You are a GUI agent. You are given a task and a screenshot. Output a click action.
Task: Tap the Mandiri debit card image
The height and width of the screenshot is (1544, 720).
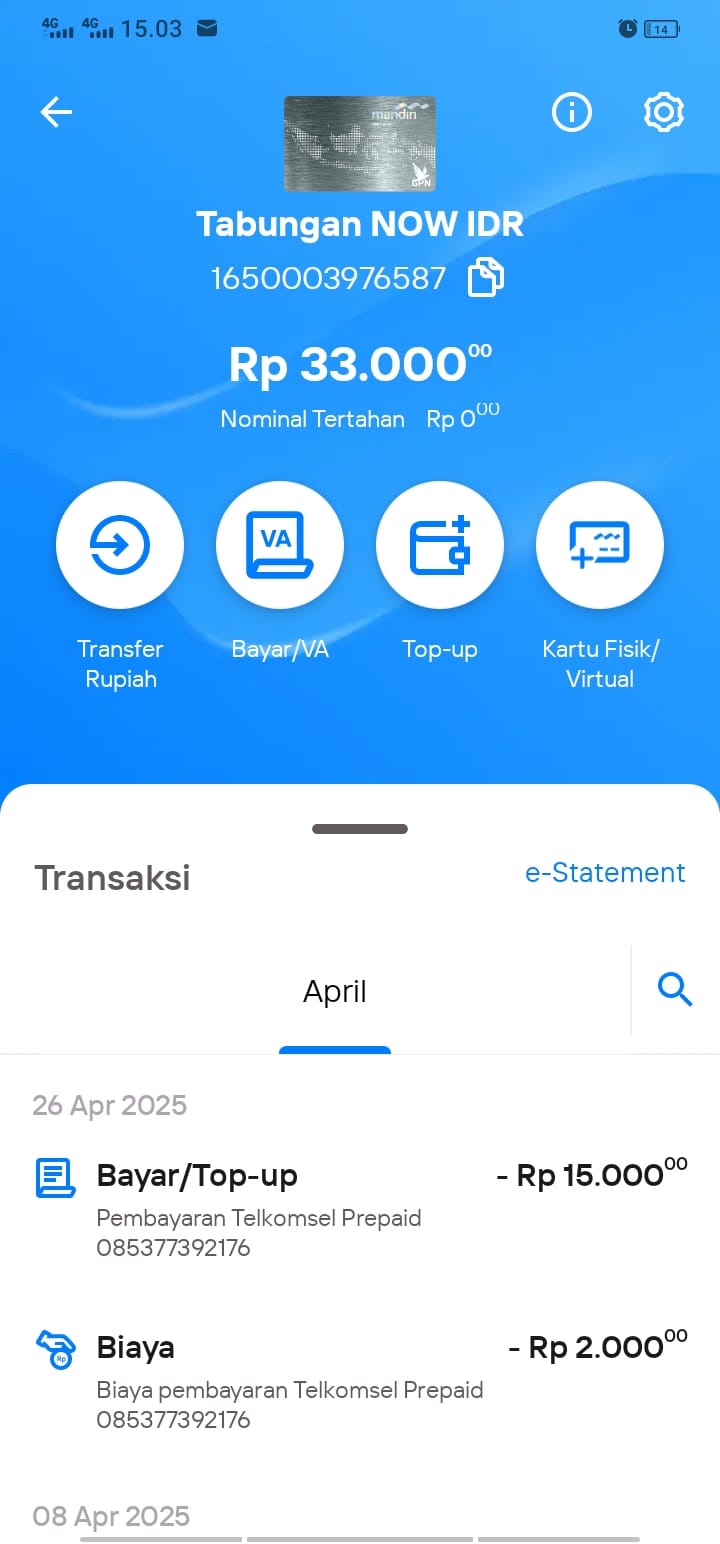(x=360, y=144)
